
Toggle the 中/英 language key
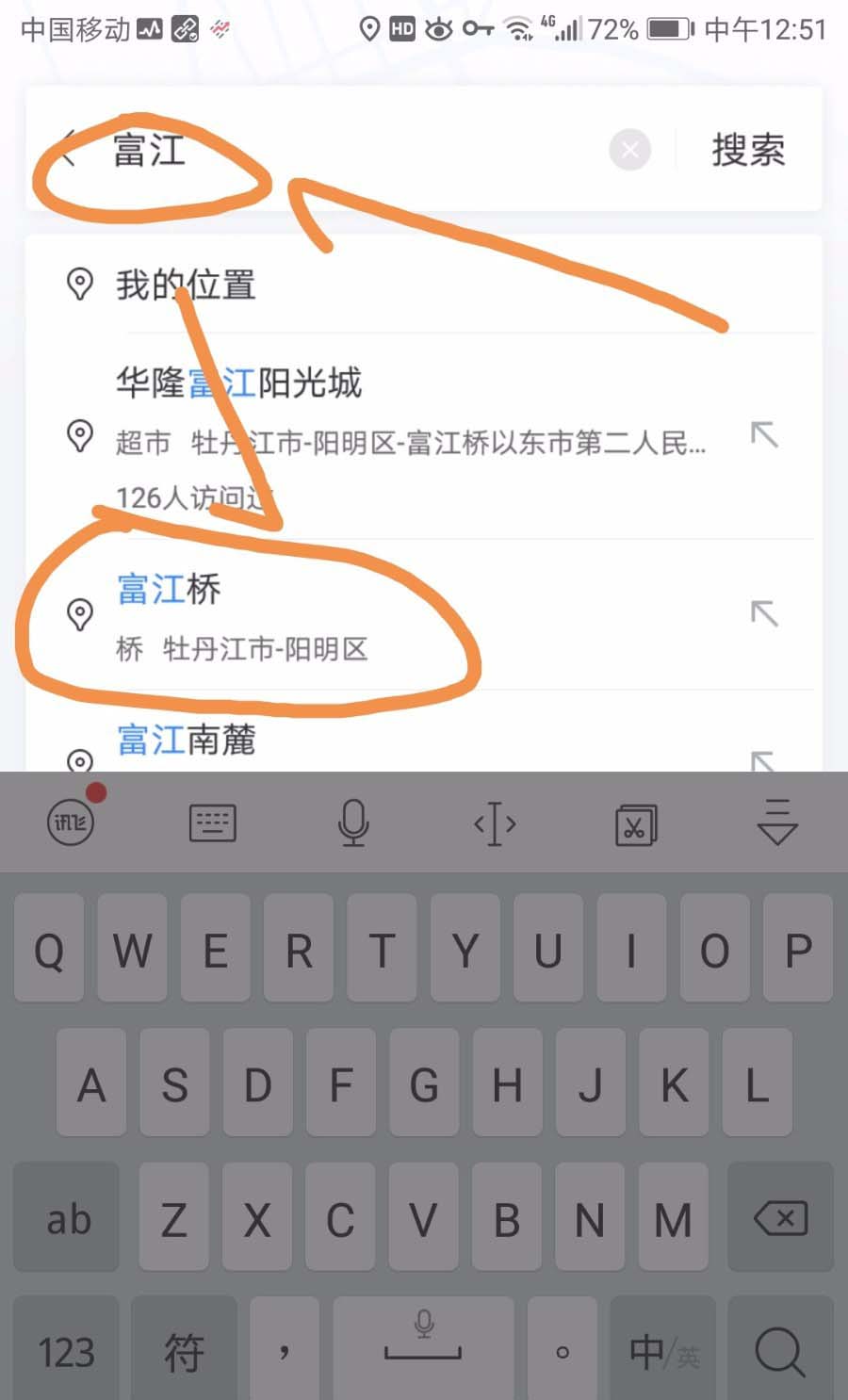pyautogui.click(x=663, y=1352)
